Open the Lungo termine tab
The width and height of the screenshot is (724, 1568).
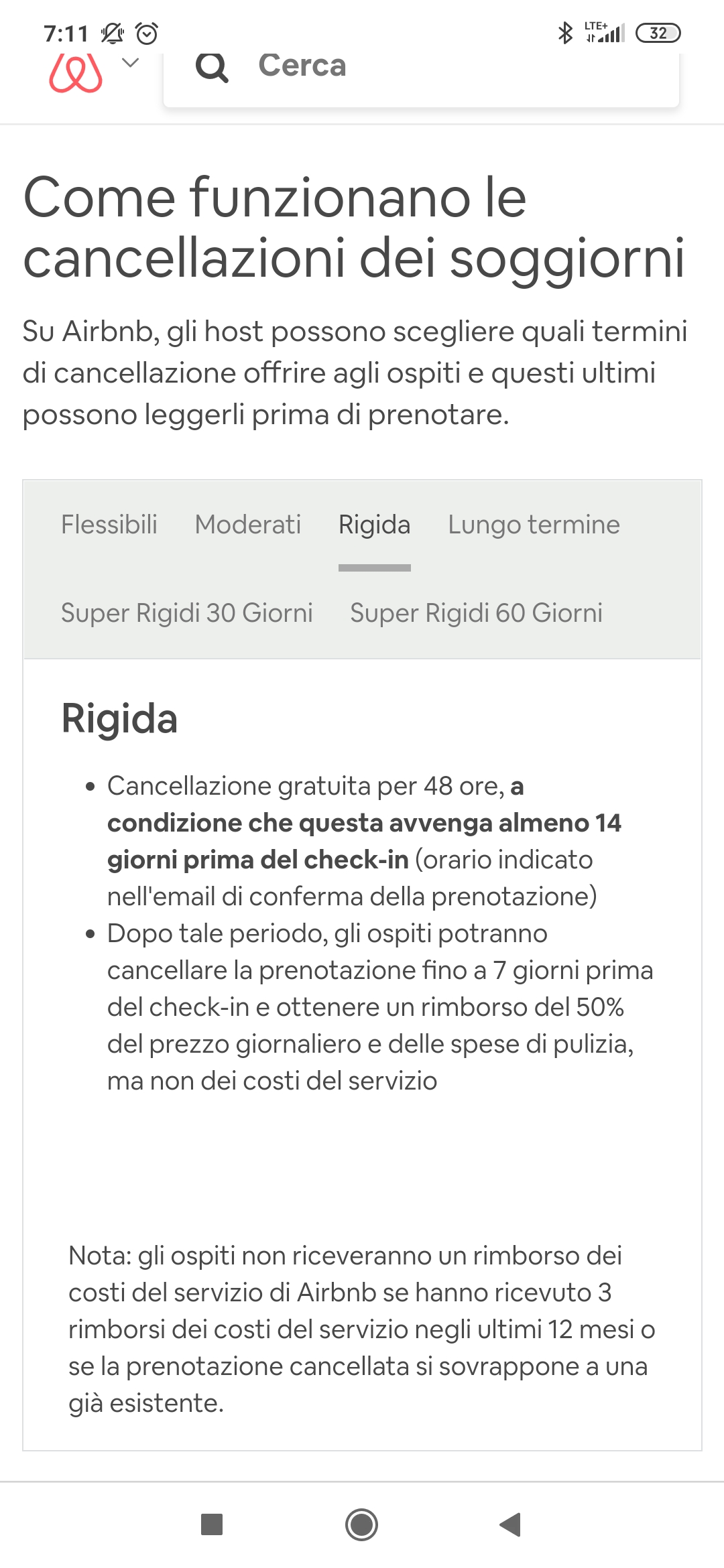(534, 525)
